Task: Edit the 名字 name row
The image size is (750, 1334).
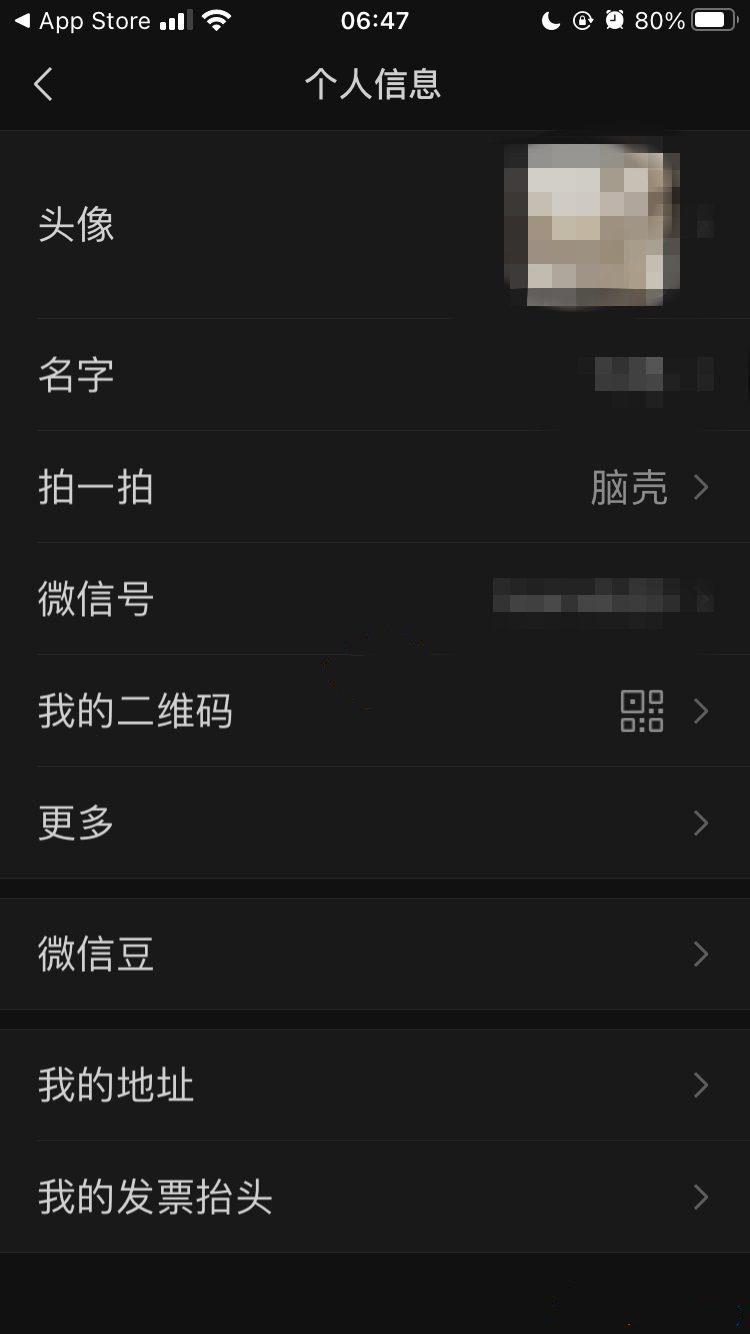Action: pyautogui.click(x=375, y=376)
